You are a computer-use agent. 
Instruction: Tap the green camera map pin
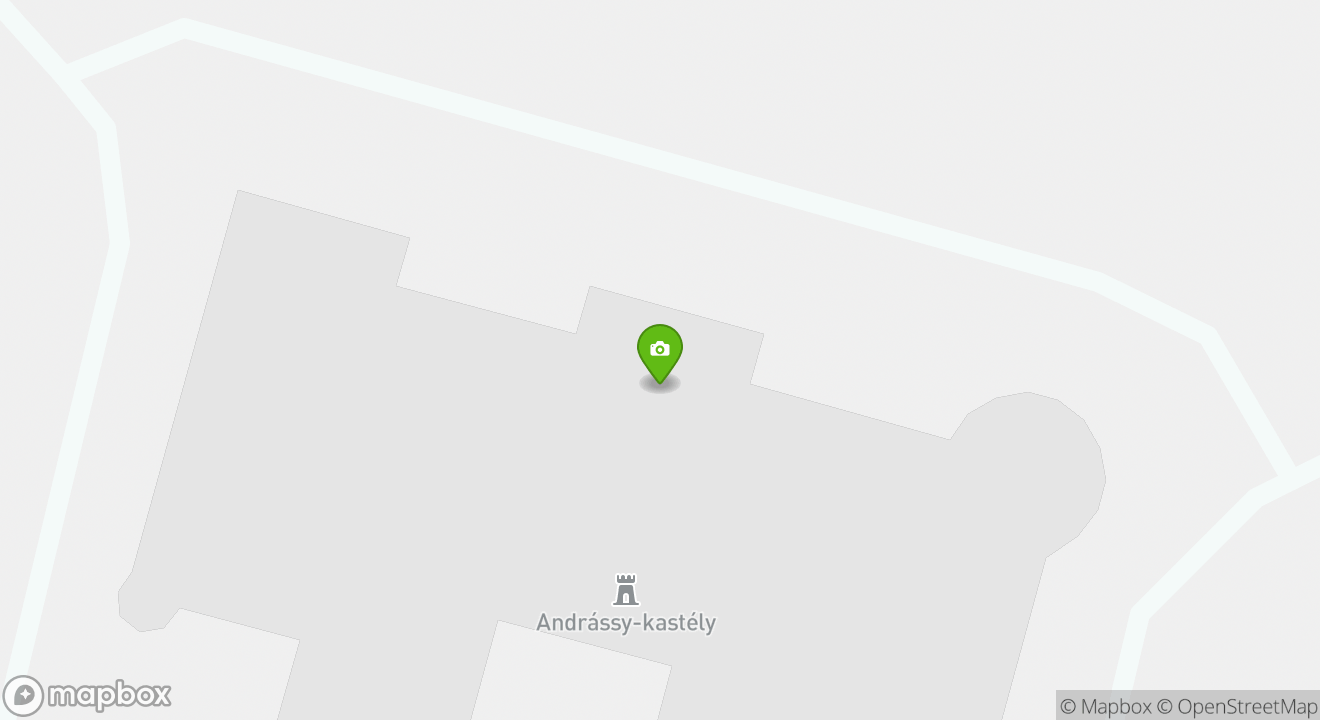660,351
